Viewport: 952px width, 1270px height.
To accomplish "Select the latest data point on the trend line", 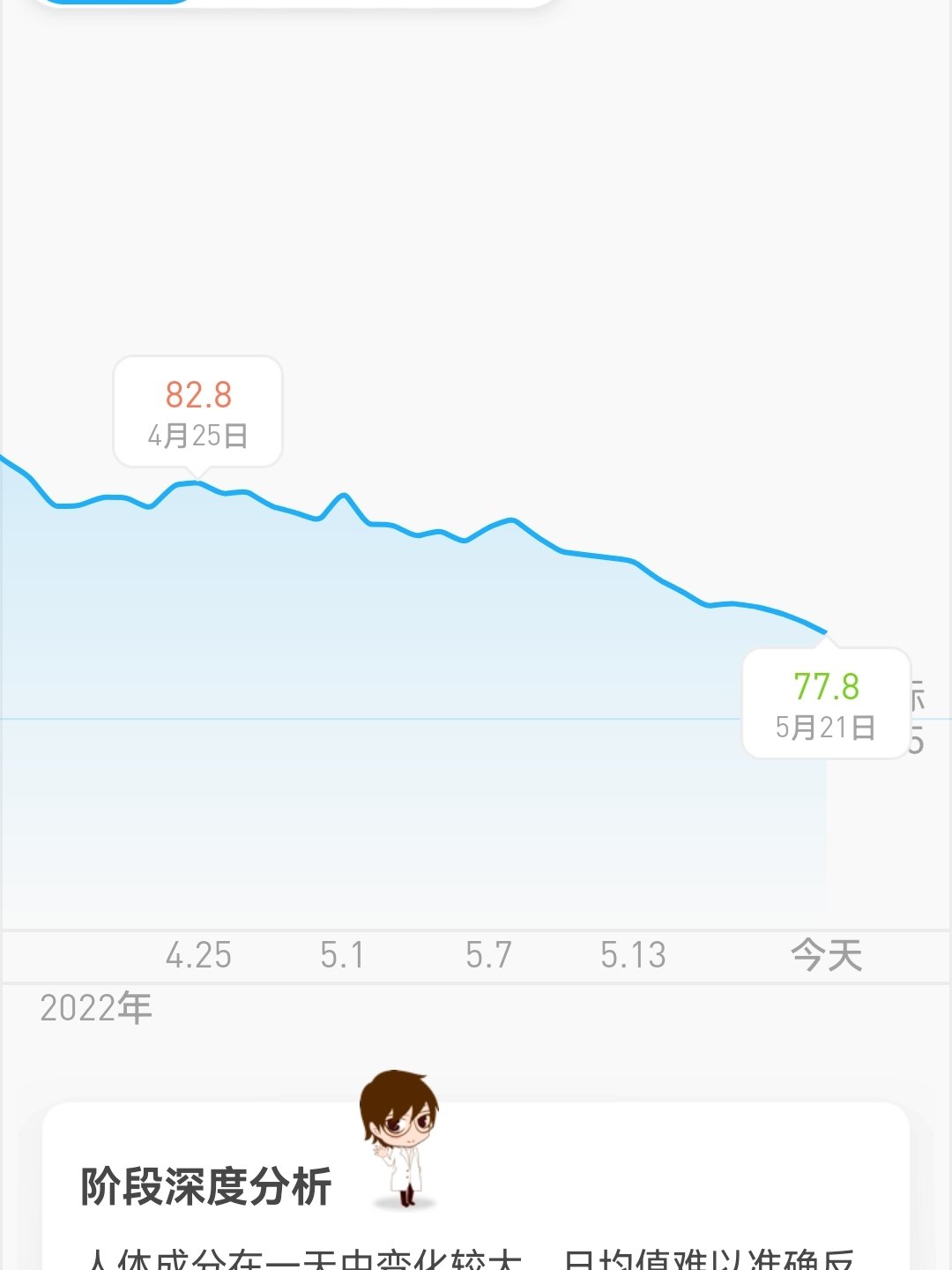I will coord(824,631).
